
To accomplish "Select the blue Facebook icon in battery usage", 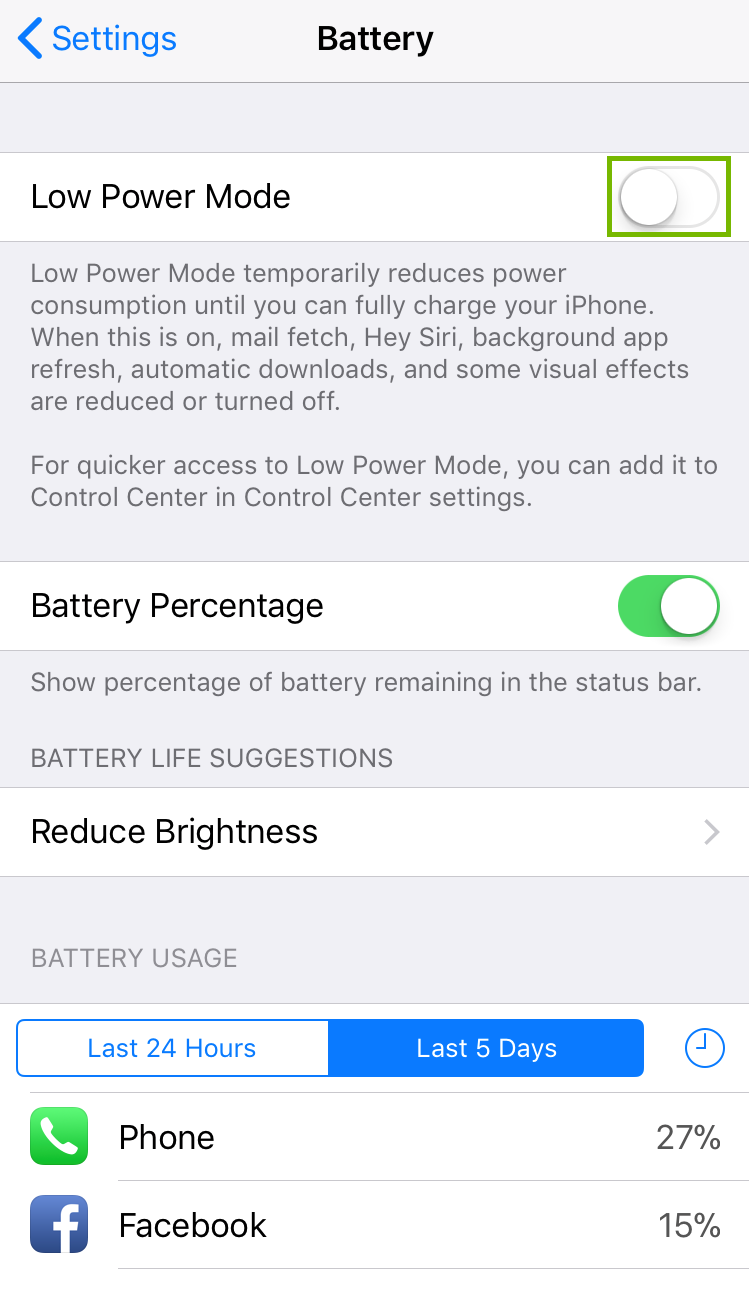I will pyautogui.click(x=58, y=1224).
